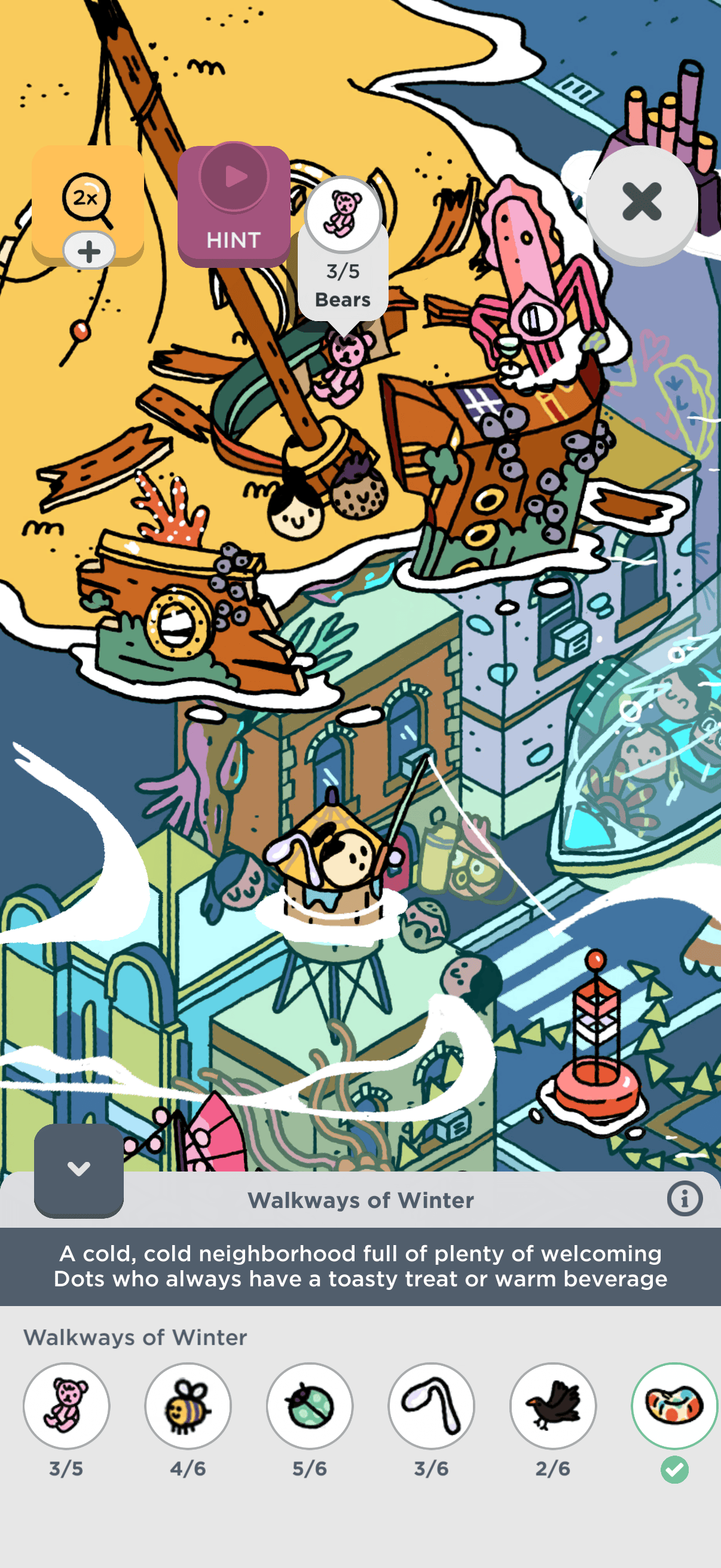Select the ladybug target 5/6
721x1568 pixels.
pos(310,1405)
